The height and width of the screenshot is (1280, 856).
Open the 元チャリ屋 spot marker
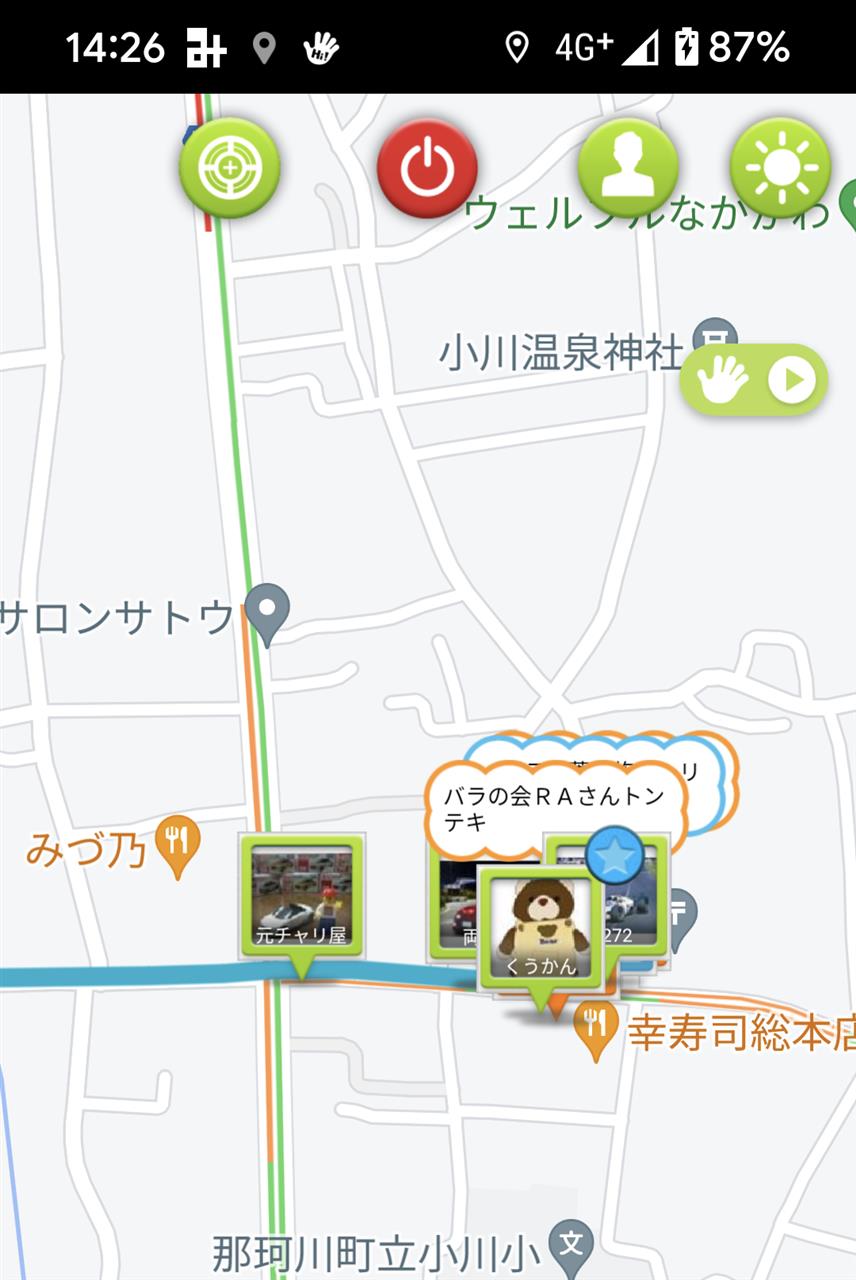(301, 897)
